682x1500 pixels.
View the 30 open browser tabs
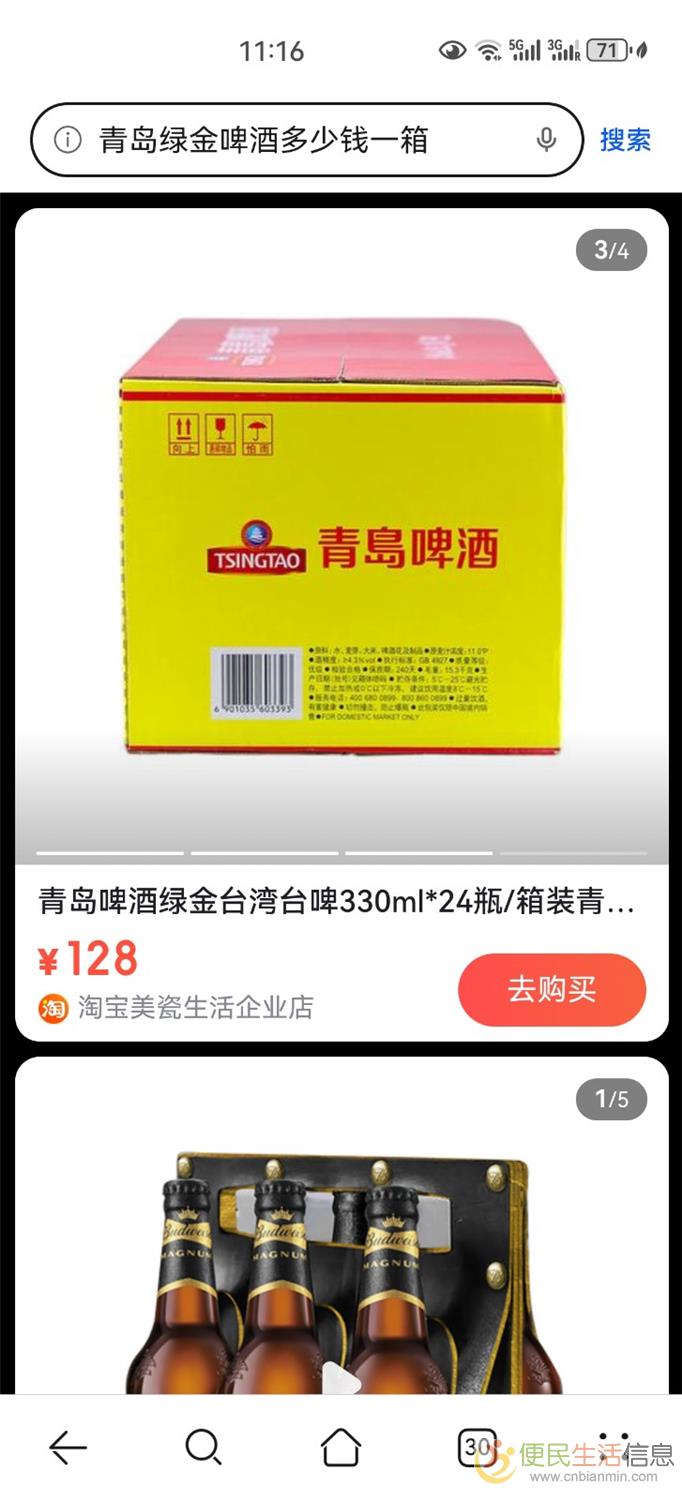tap(477, 1447)
